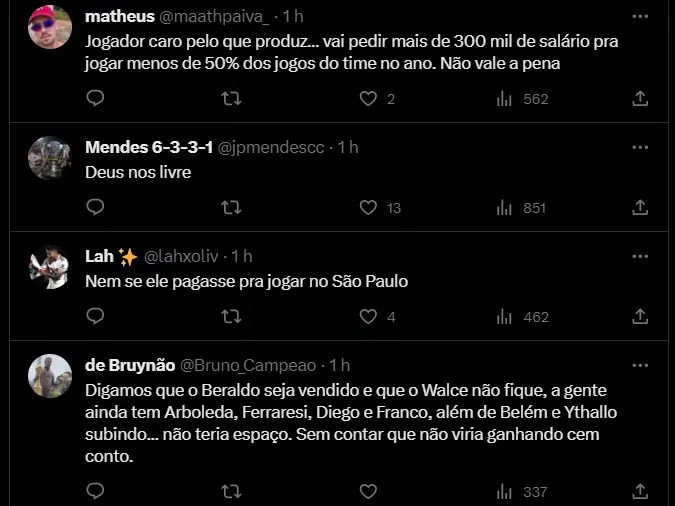Share Lah's tweet

[x=640, y=316]
